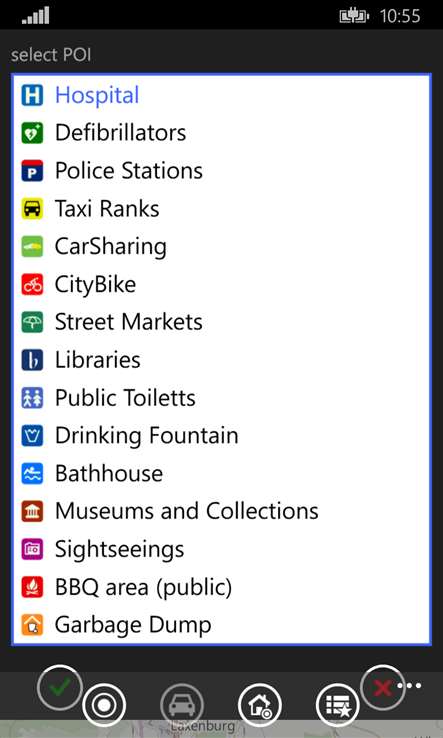Open the favorites list icon
The image size is (443, 738).
[x=338, y=706]
